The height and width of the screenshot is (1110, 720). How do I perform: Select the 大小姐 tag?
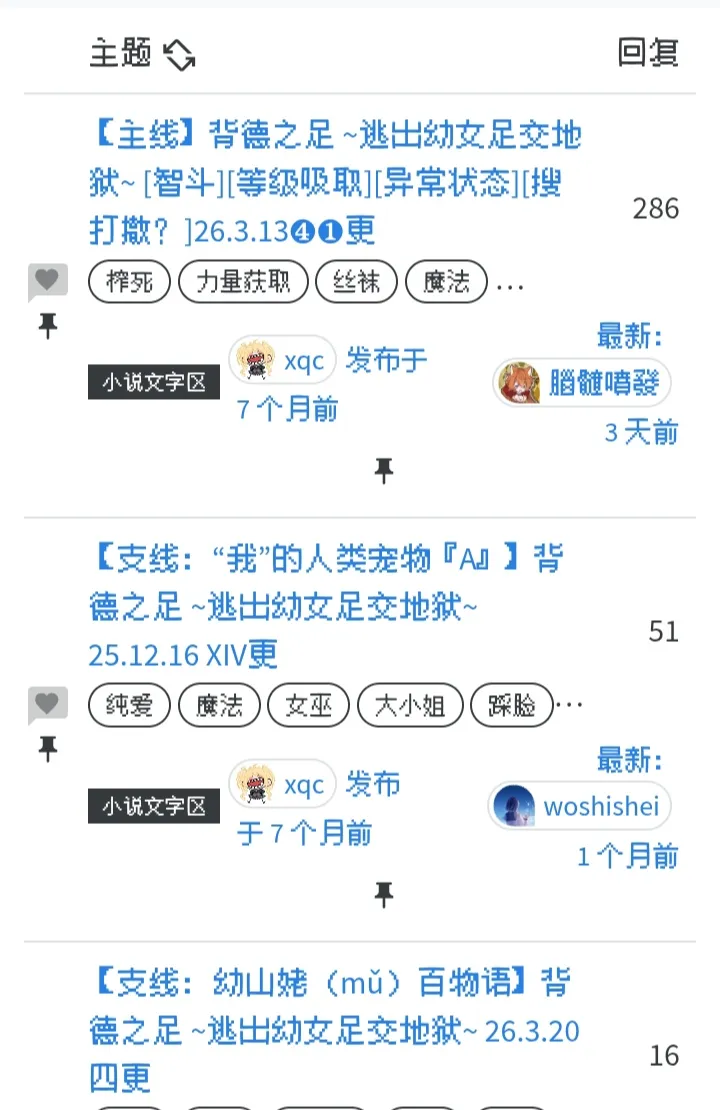click(410, 706)
